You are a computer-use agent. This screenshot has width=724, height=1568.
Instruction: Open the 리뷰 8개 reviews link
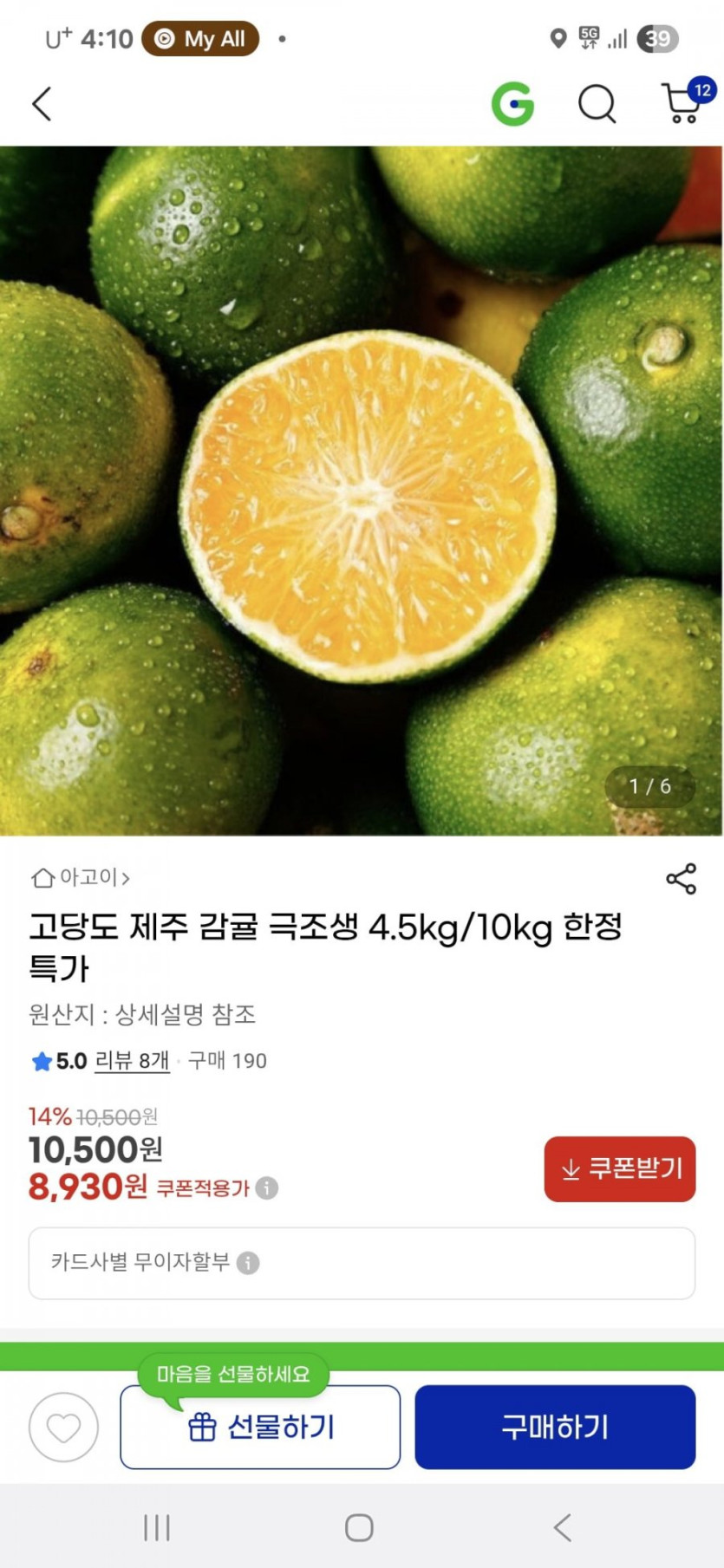click(132, 1060)
